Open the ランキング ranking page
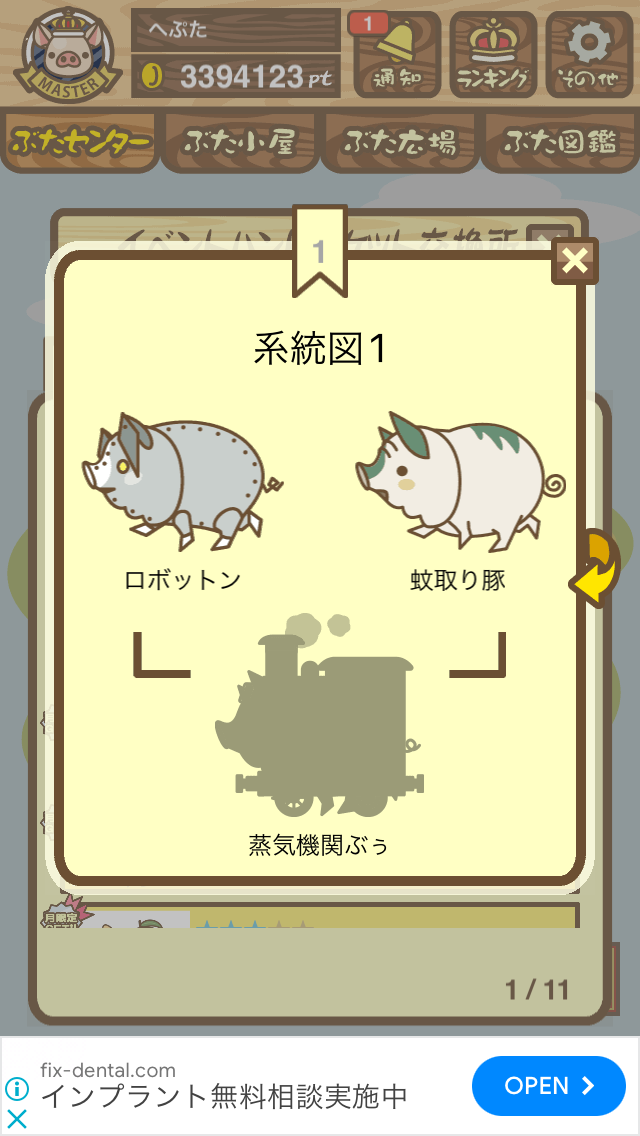This screenshot has height=1136, width=640. pos(493,54)
